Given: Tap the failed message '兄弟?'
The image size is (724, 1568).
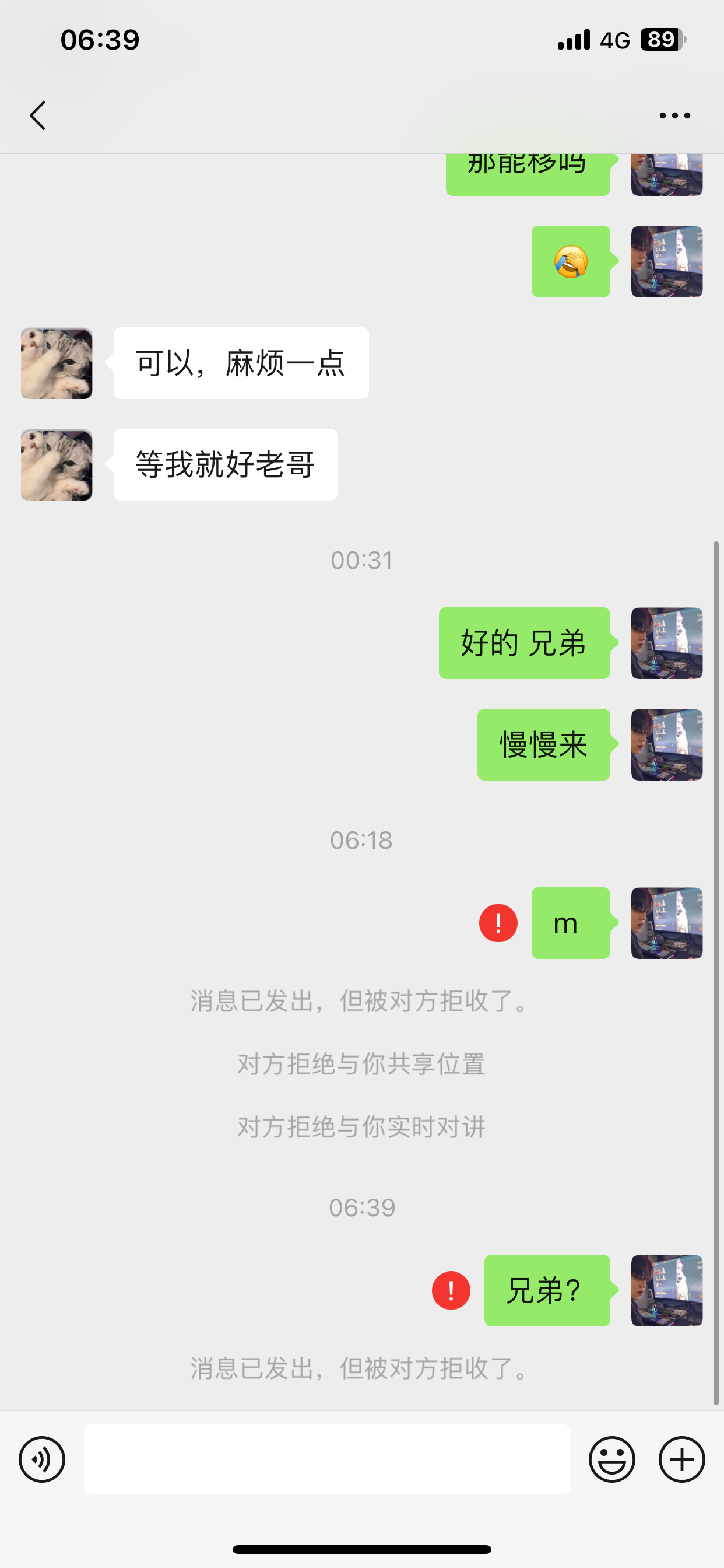Looking at the screenshot, I should pos(546,1291).
